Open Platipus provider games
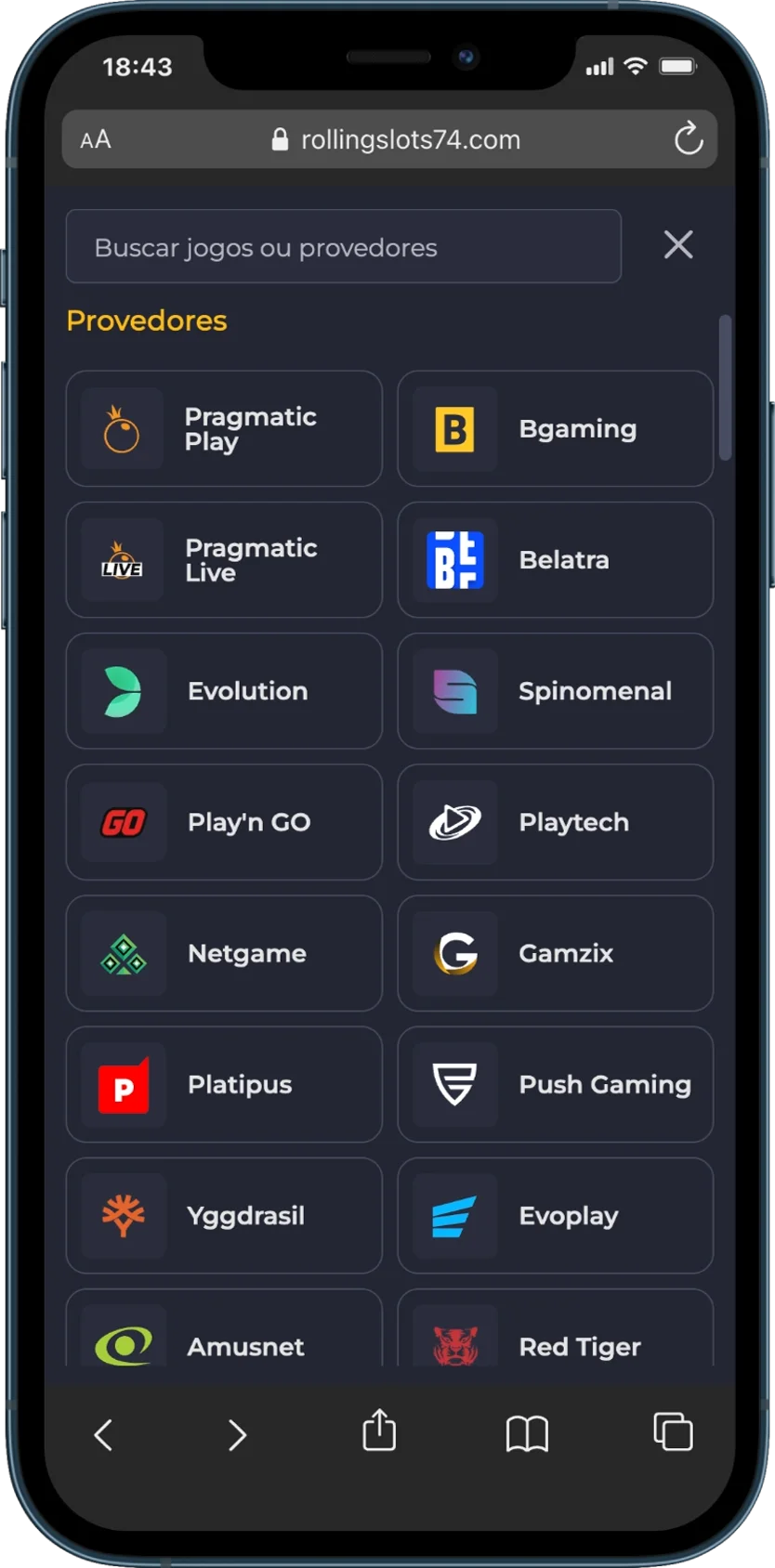The height and width of the screenshot is (1568, 775). tap(224, 1084)
